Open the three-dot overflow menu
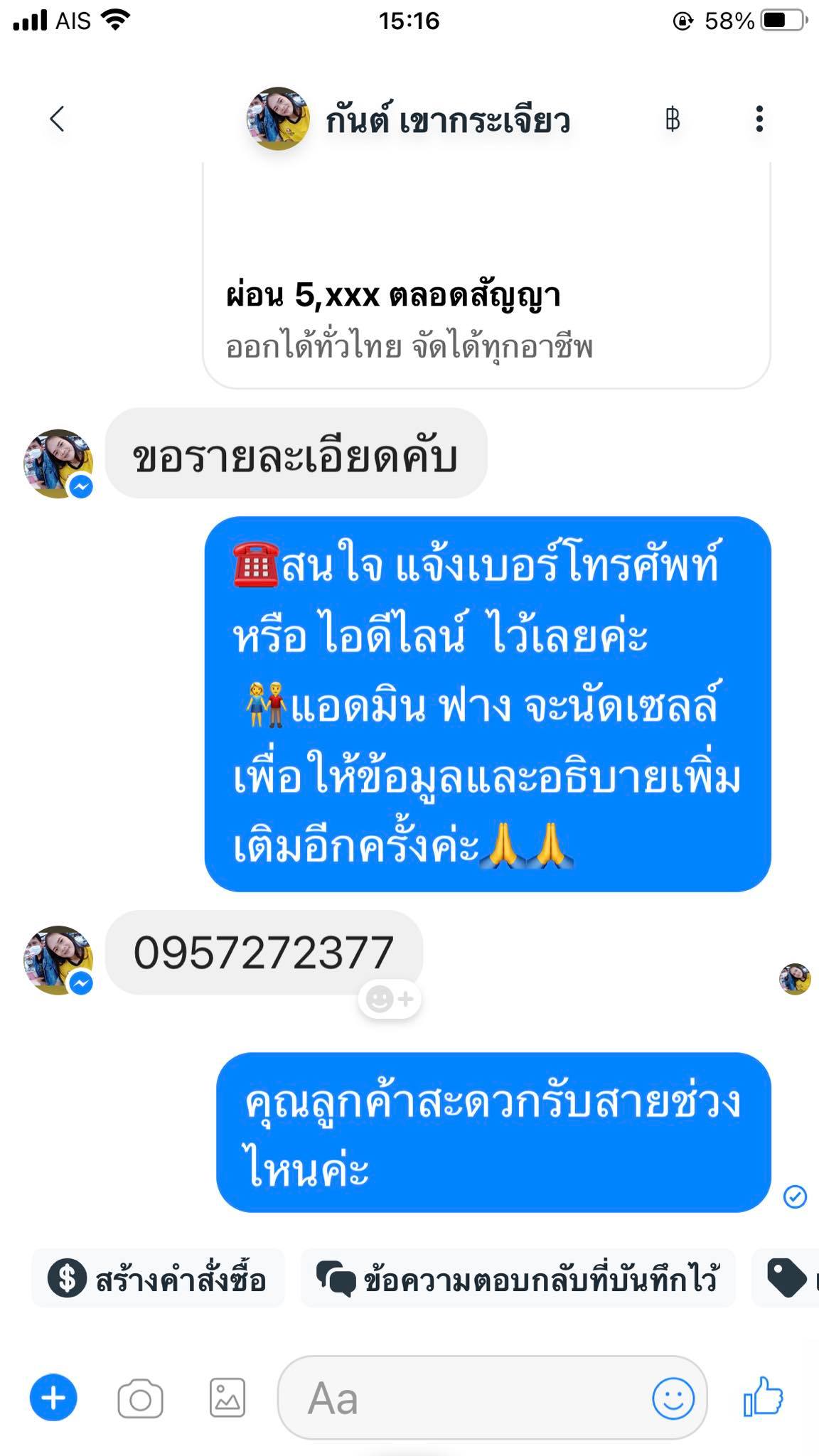Screen dimensions: 819x1456 pos(759,119)
